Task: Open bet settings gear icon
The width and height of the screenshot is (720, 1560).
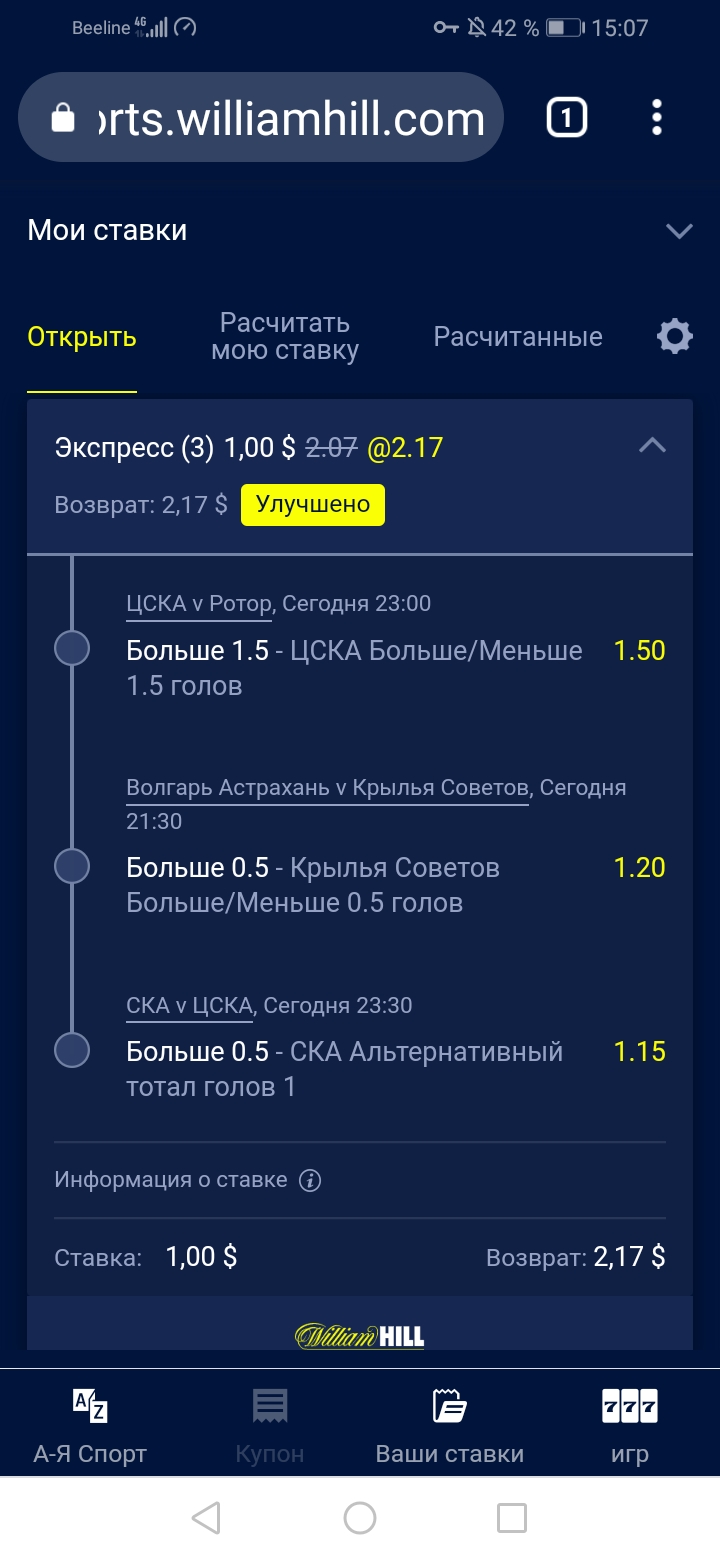Action: pyautogui.click(x=675, y=336)
